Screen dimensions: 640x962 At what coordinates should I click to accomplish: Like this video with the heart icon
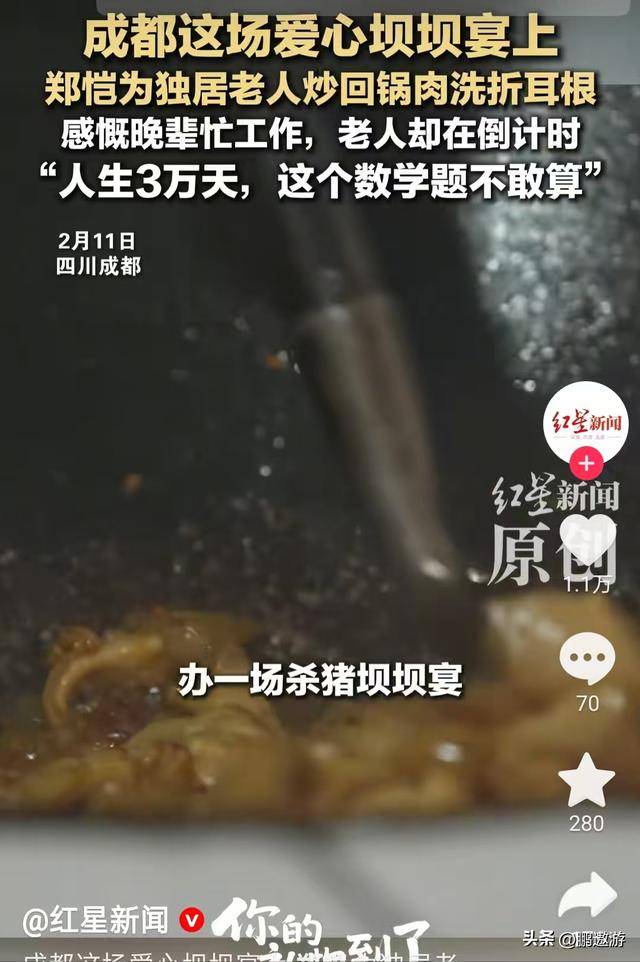click(x=587, y=543)
